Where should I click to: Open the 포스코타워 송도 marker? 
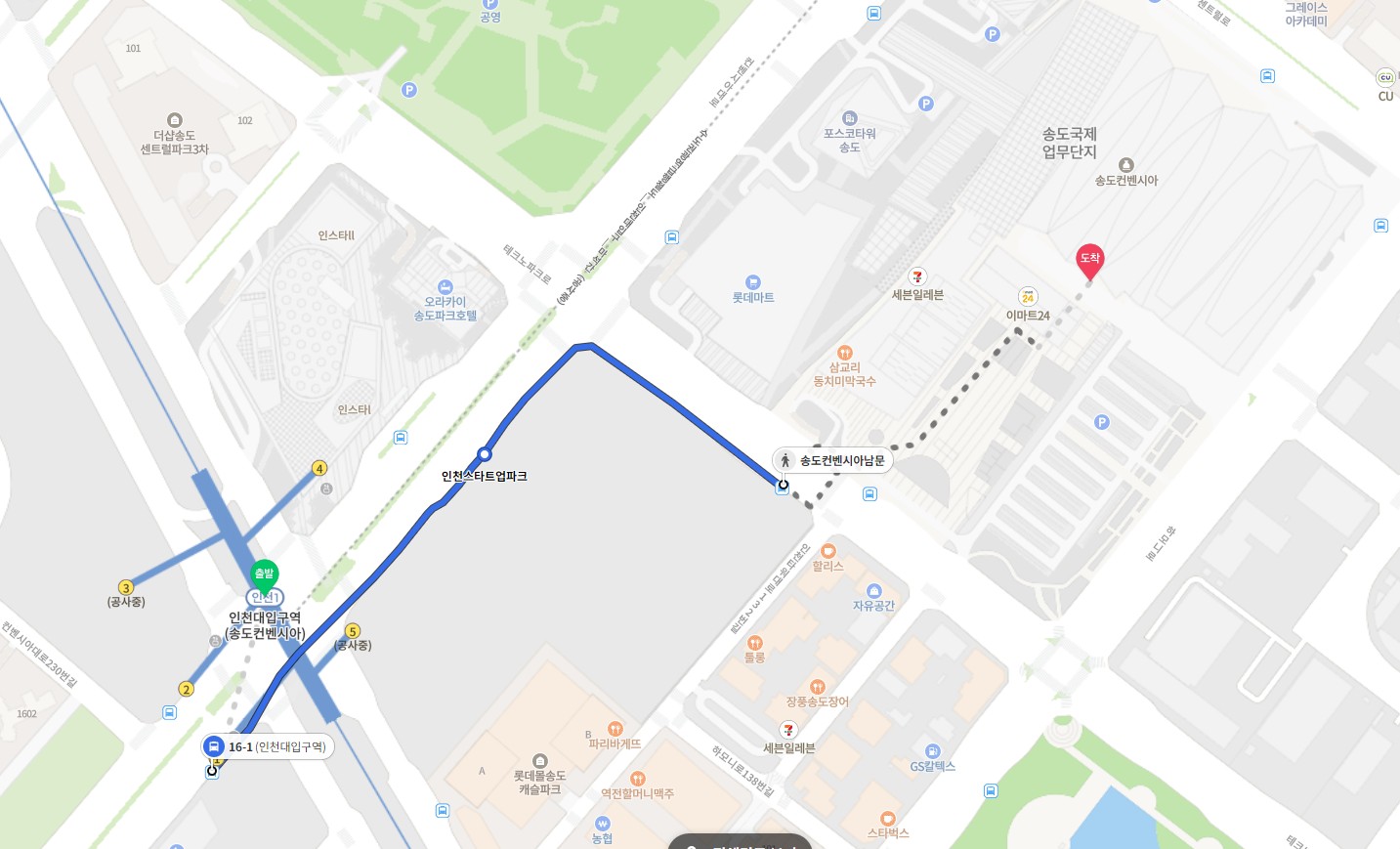(x=849, y=119)
